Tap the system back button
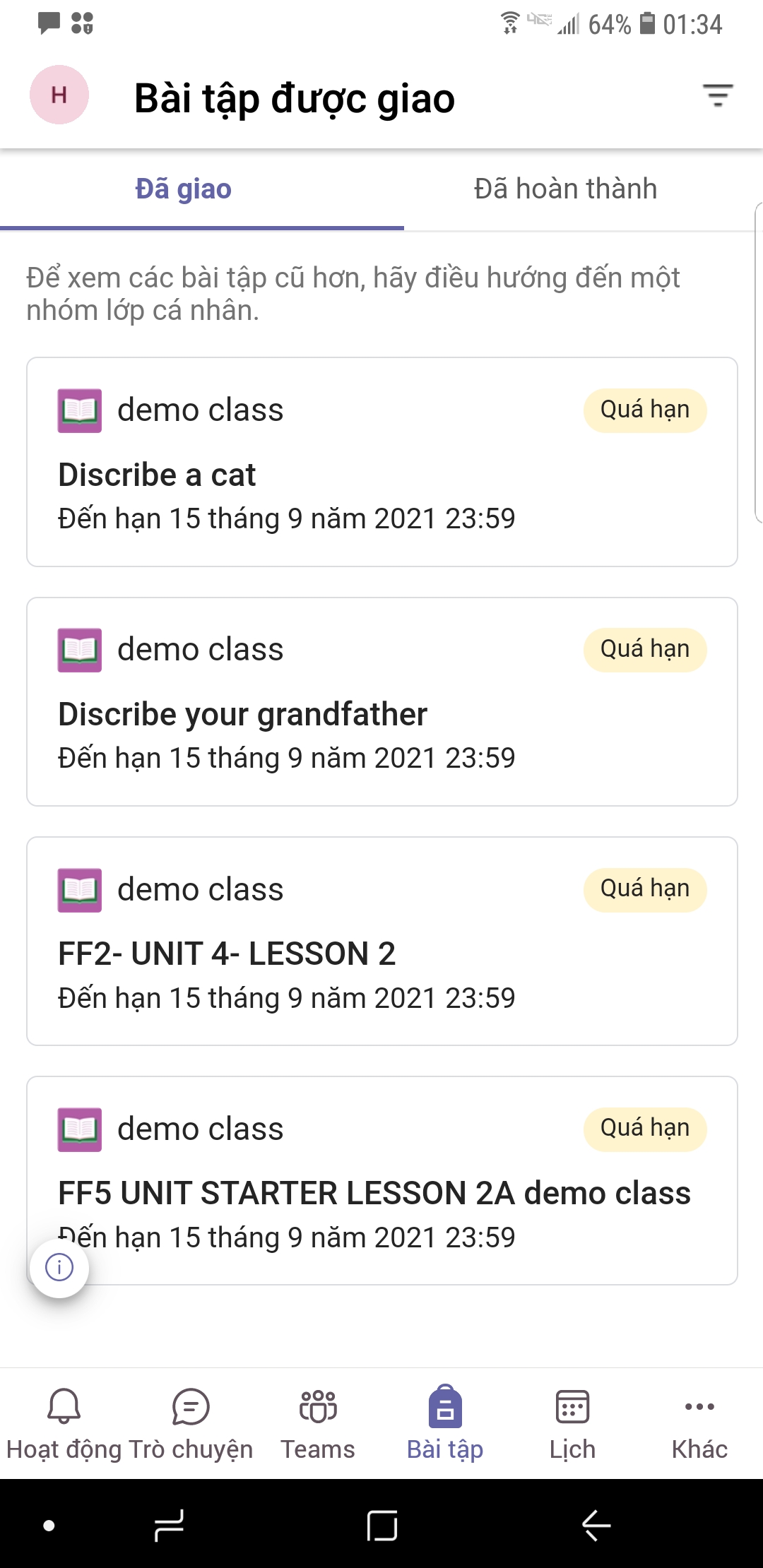Image resolution: width=763 pixels, height=1568 pixels. tap(596, 1526)
